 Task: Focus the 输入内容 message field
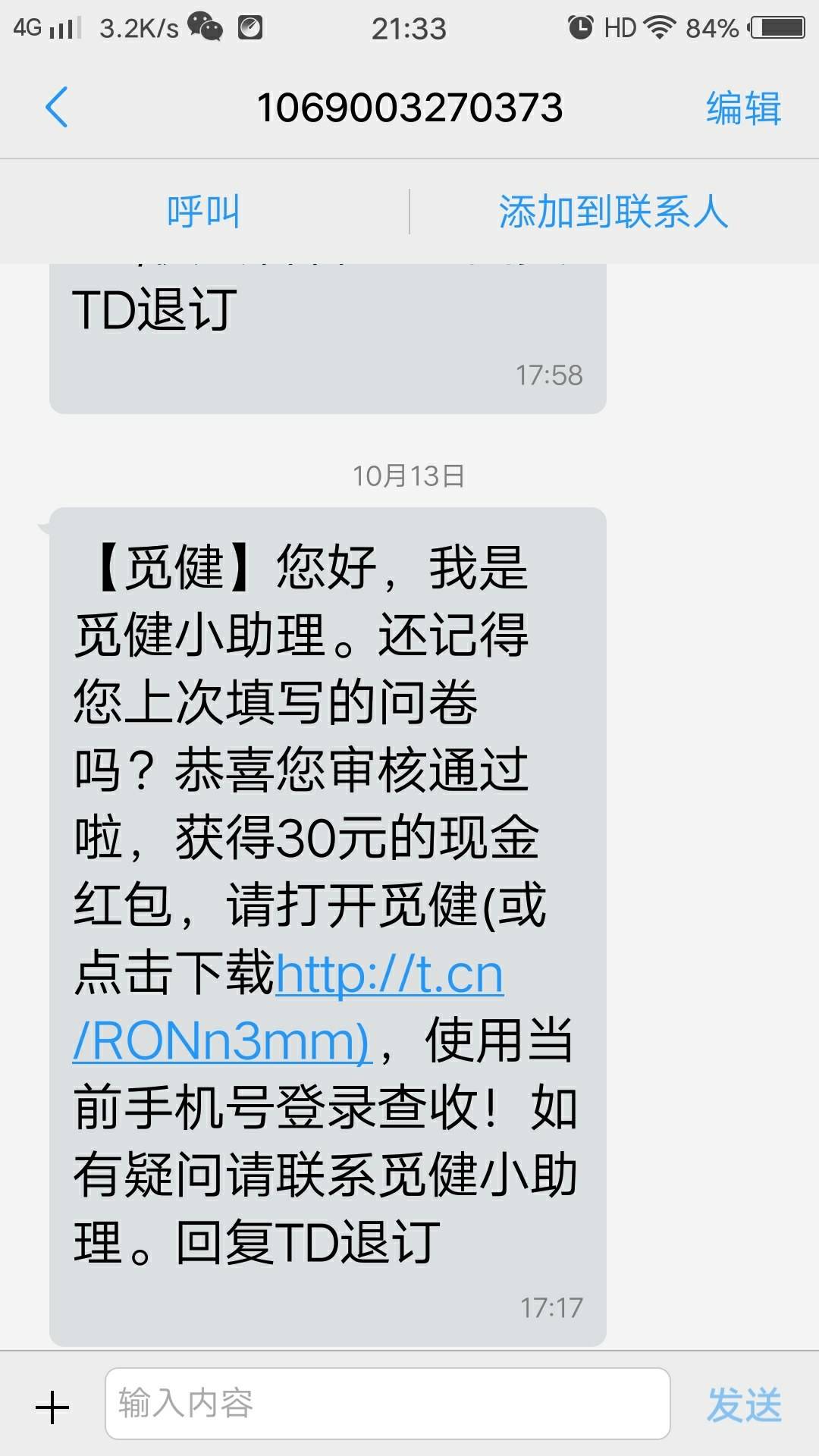387,1404
